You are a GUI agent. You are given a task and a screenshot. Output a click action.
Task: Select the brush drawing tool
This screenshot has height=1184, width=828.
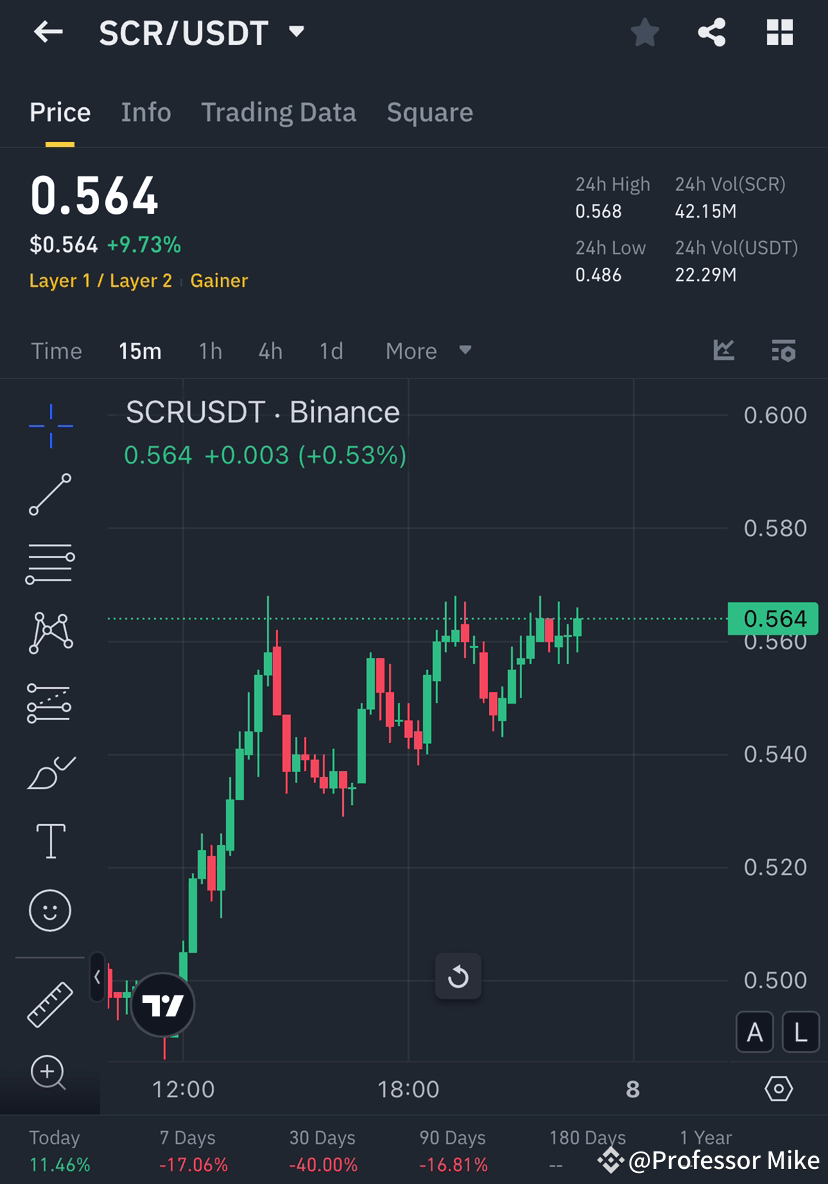(x=49, y=772)
